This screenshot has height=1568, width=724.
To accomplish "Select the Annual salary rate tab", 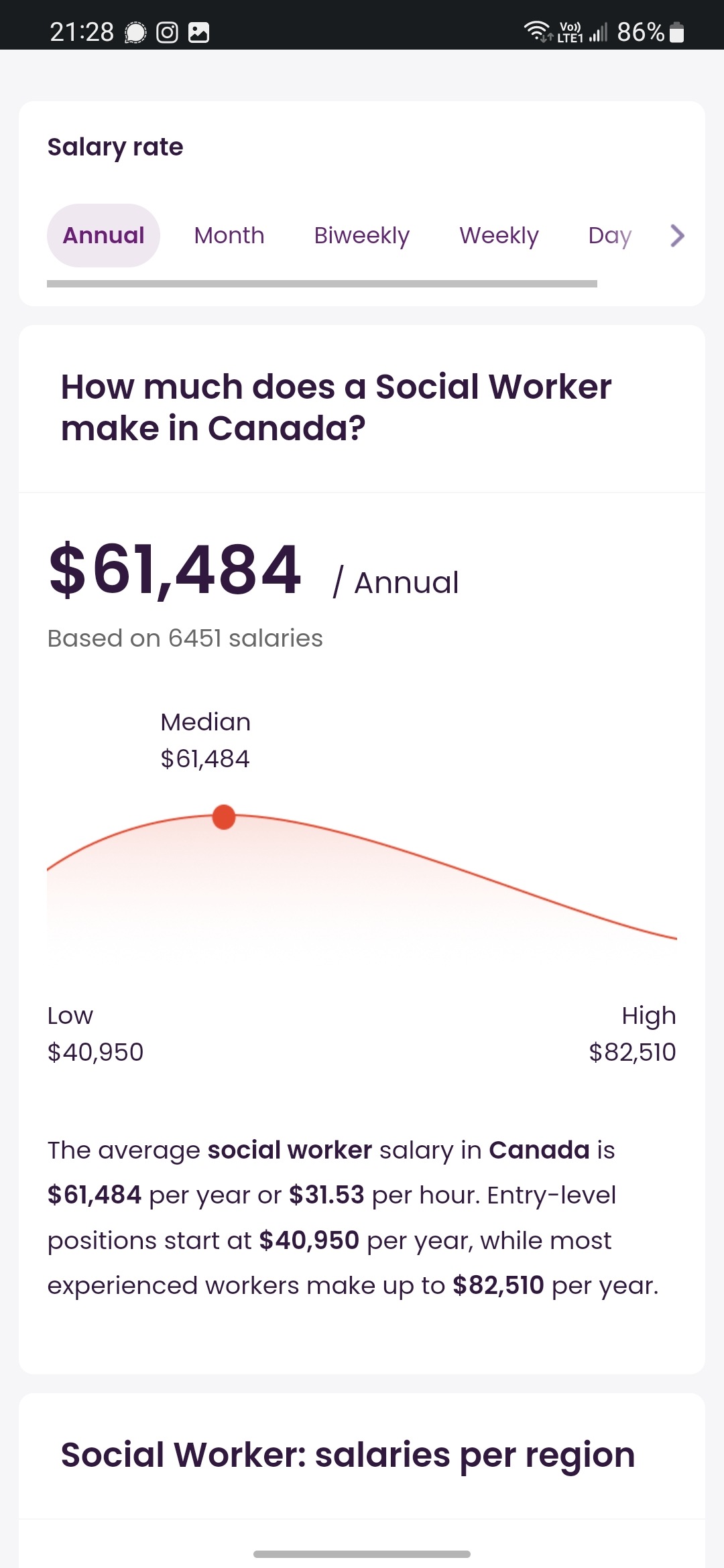I will (x=103, y=235).
